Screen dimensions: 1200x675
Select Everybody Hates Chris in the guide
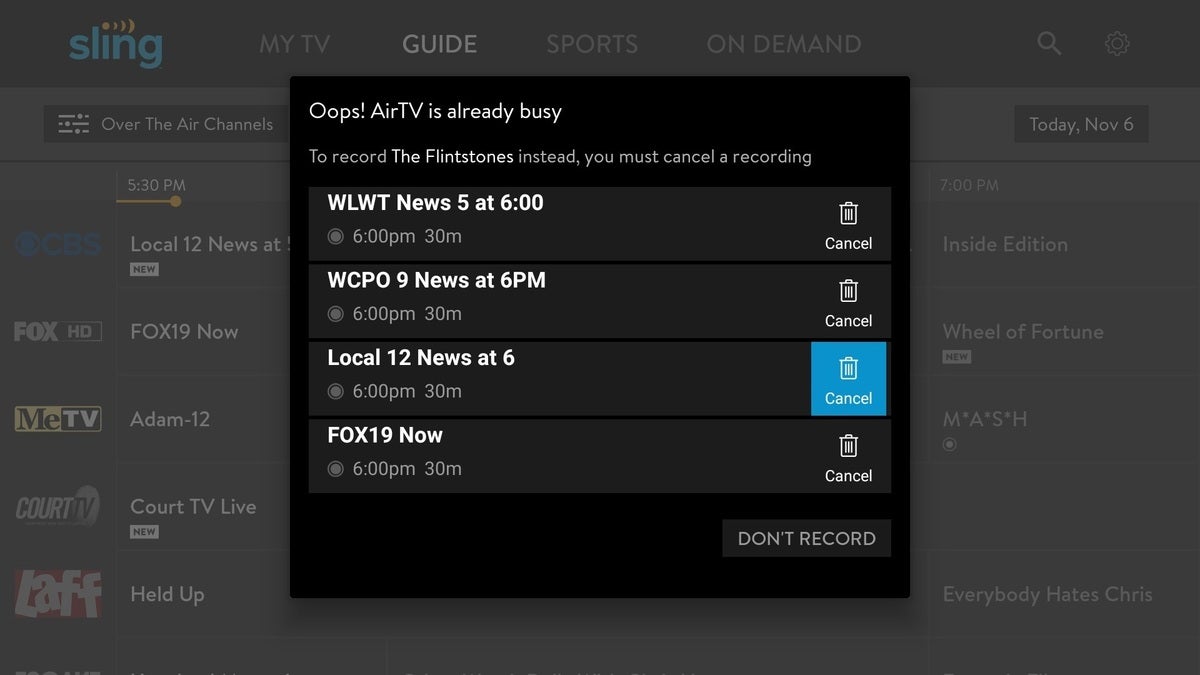tap(1047, 594)
